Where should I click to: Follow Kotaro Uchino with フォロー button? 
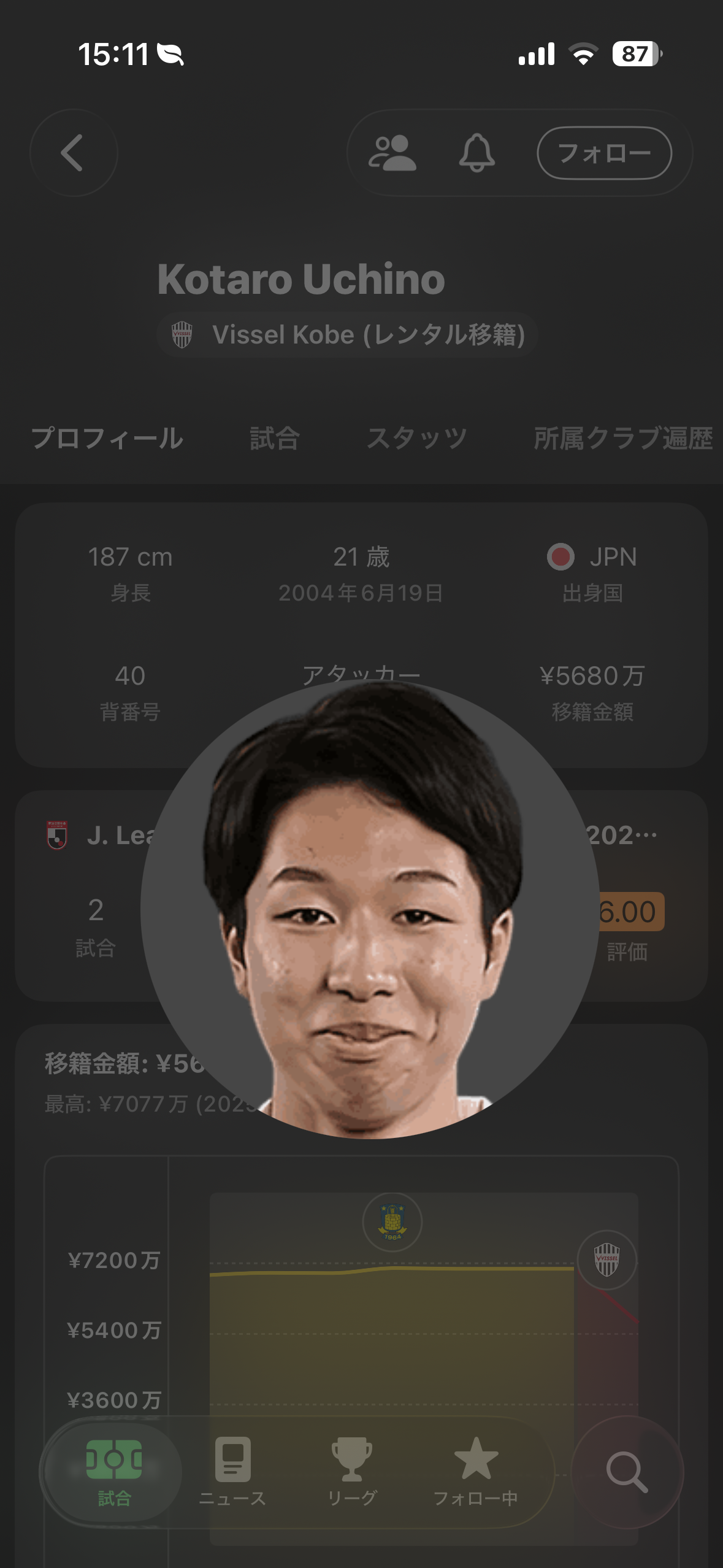tap(604, 153)
